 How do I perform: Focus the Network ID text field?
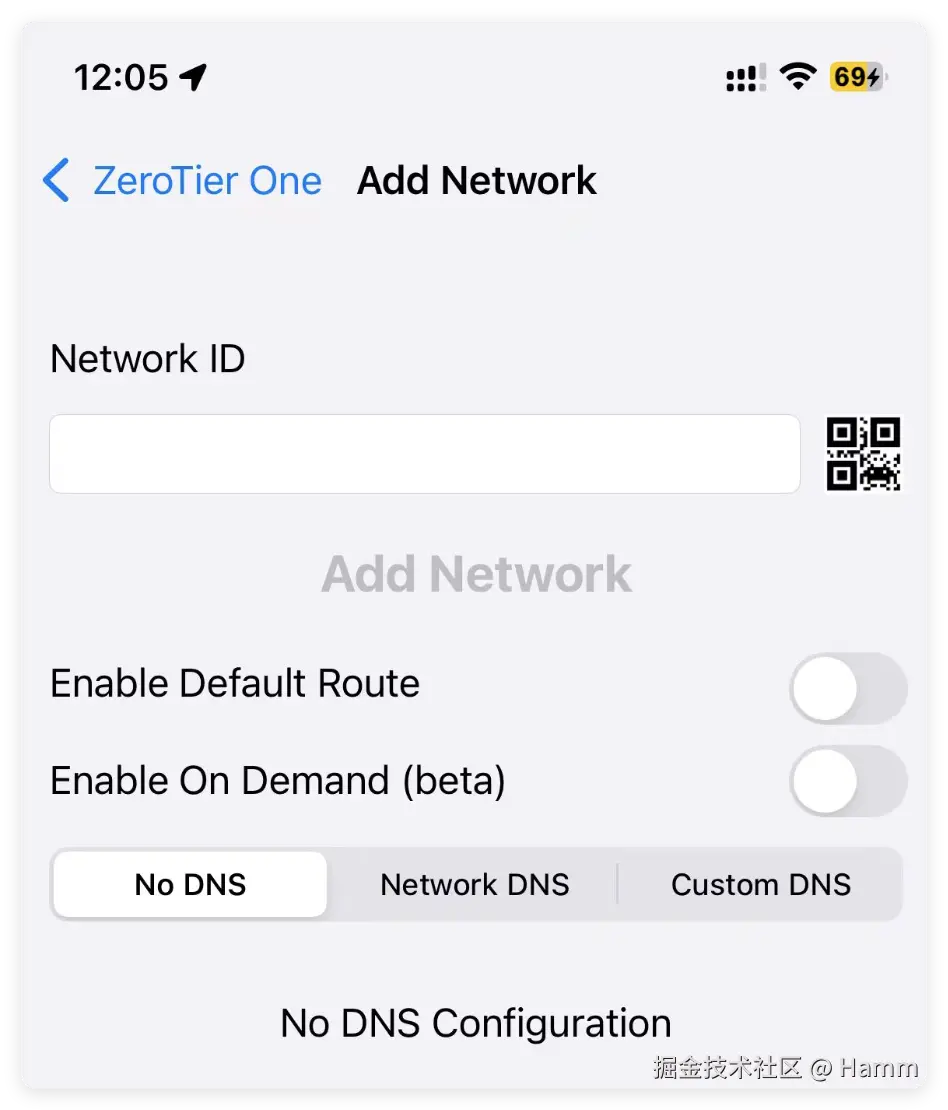click(424, 454)
